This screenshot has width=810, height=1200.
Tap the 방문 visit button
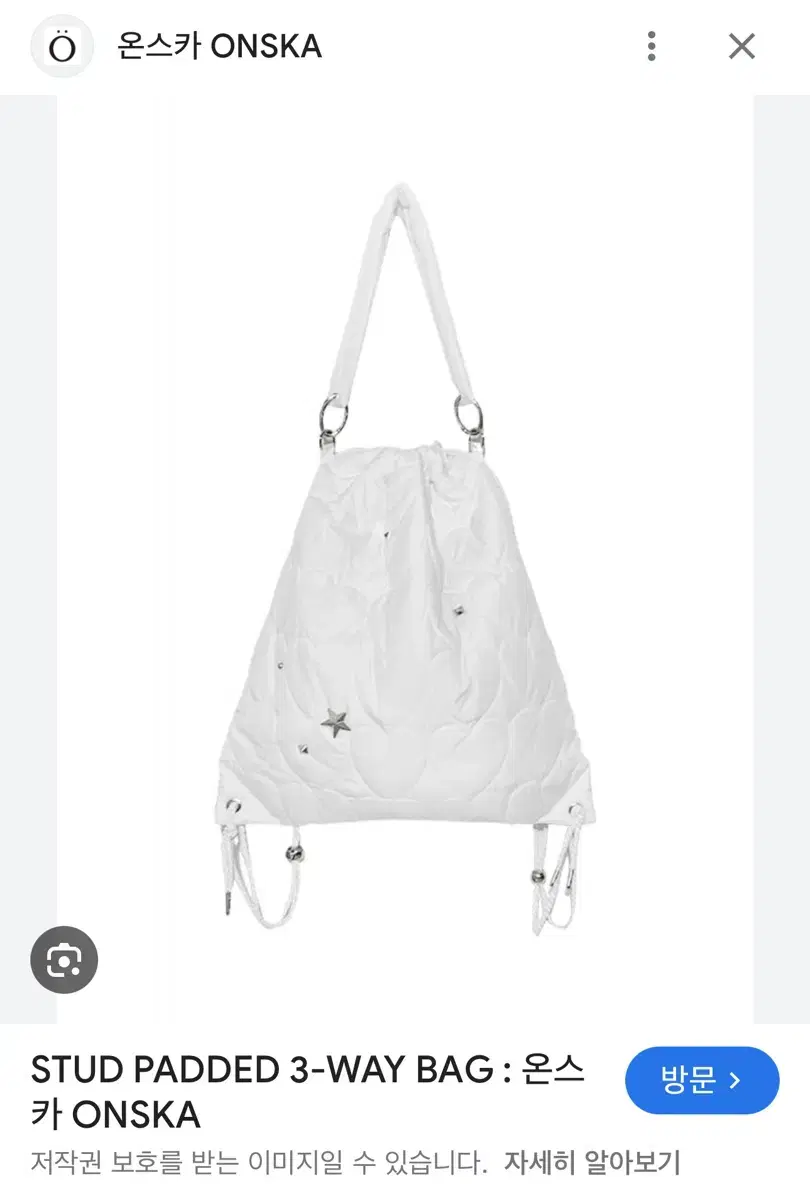click(701, 1080)
